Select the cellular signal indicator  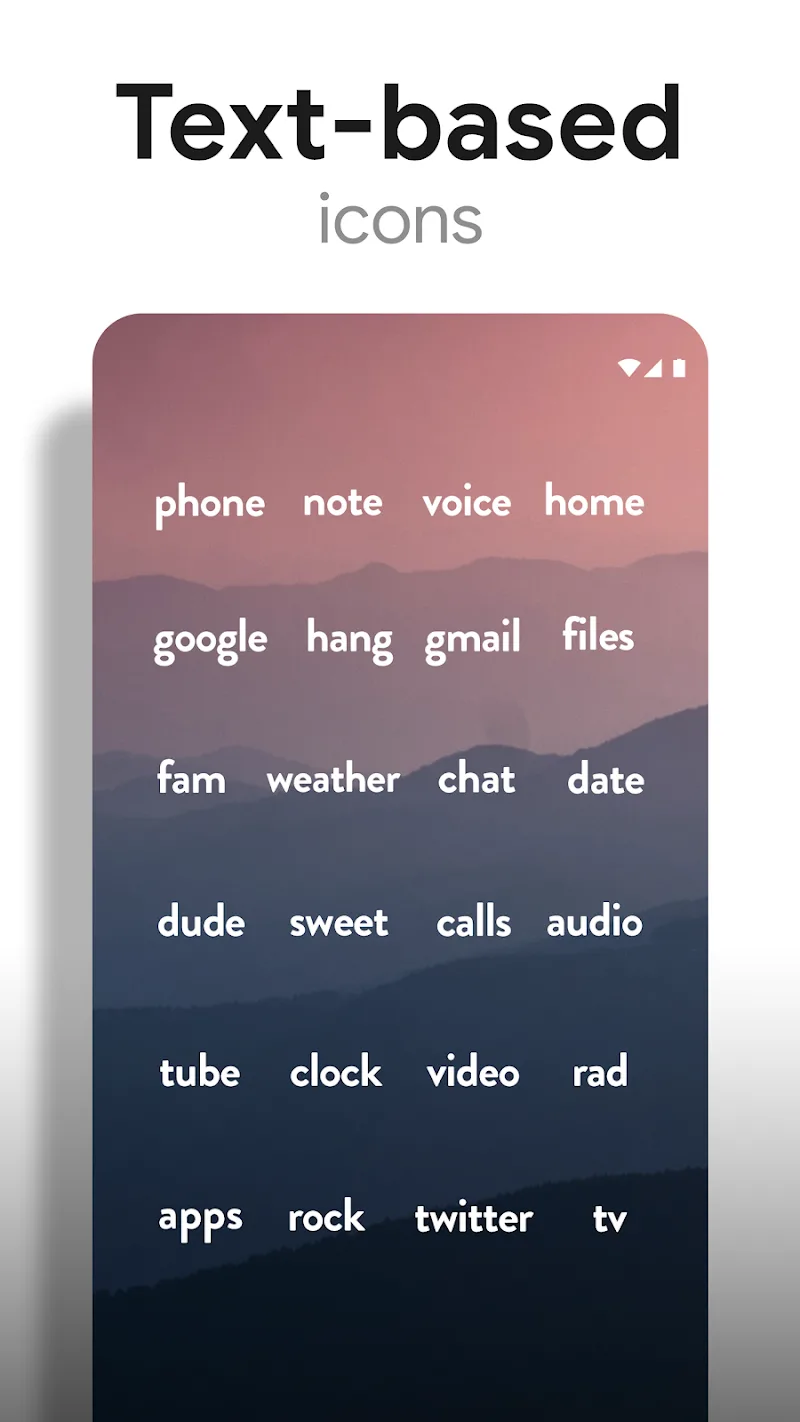(x=655, y=368)
